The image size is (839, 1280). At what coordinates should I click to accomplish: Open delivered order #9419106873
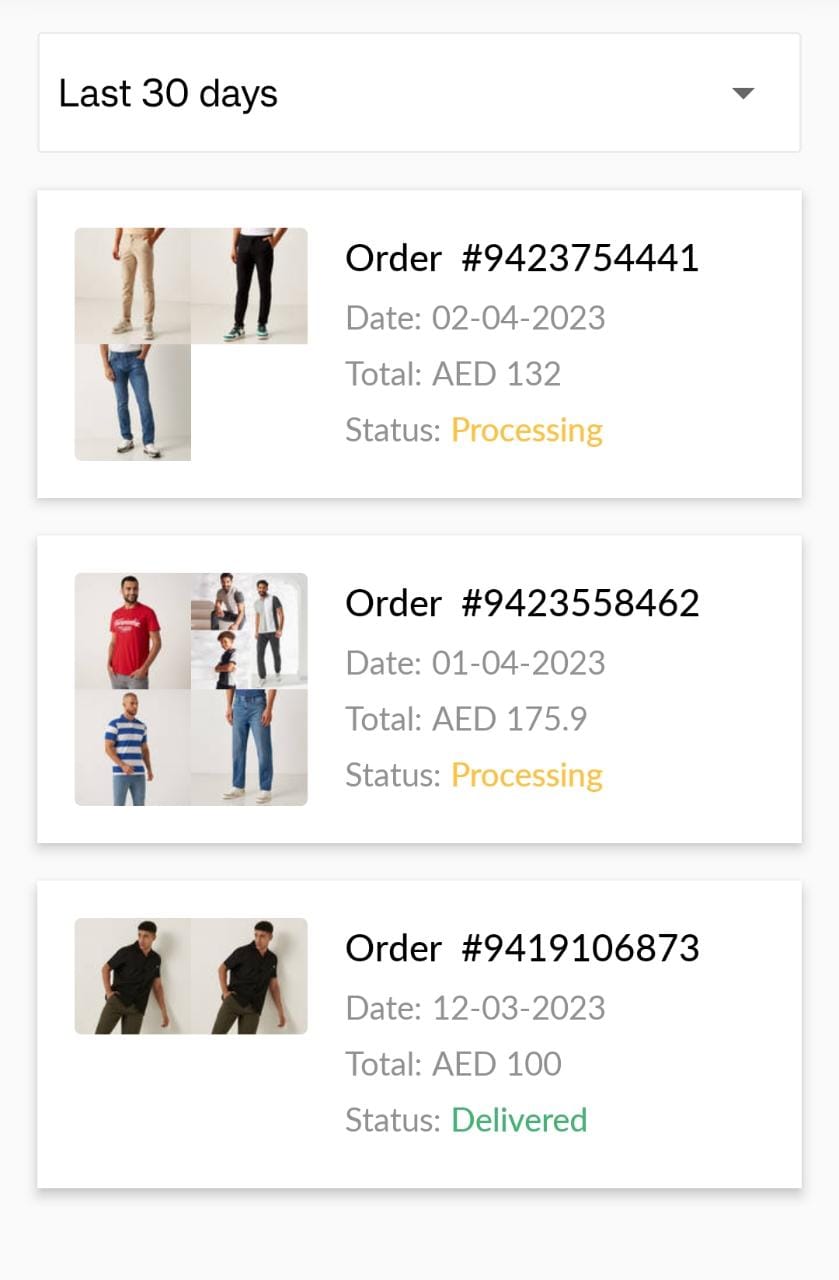click(521, 949)
